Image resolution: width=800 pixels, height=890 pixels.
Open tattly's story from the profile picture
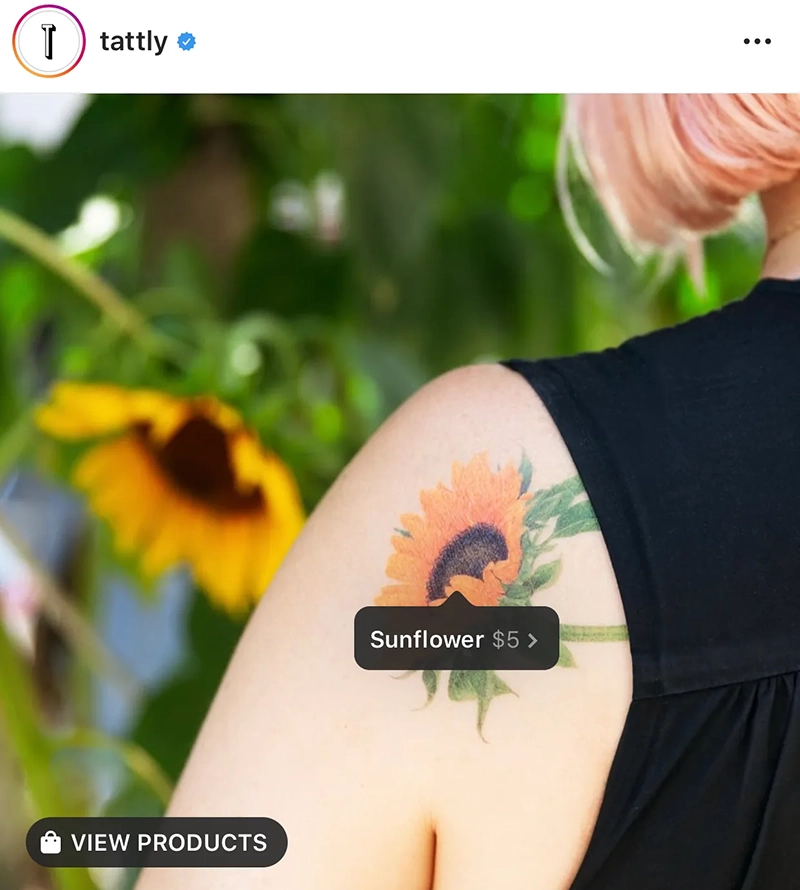48,42
